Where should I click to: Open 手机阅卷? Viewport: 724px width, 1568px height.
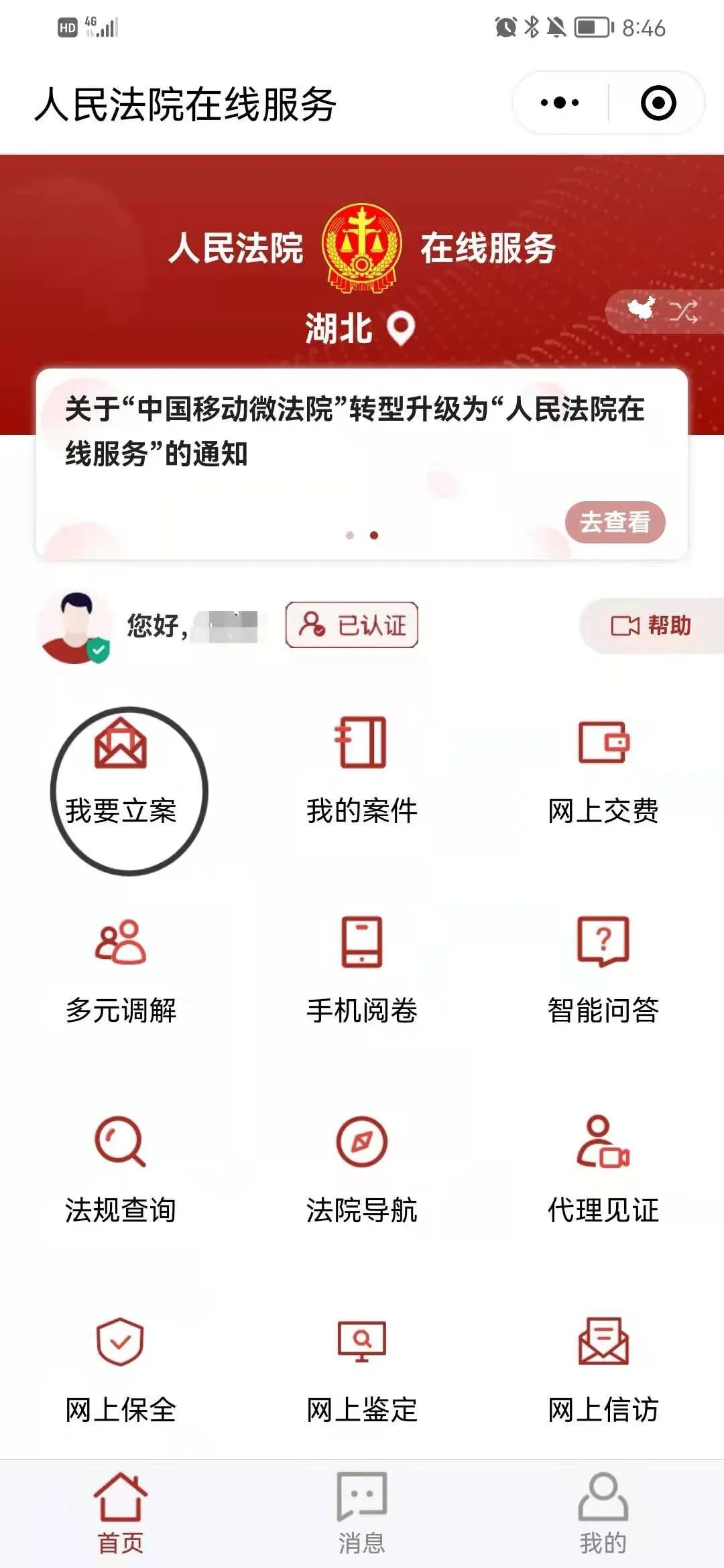(361, 970)
